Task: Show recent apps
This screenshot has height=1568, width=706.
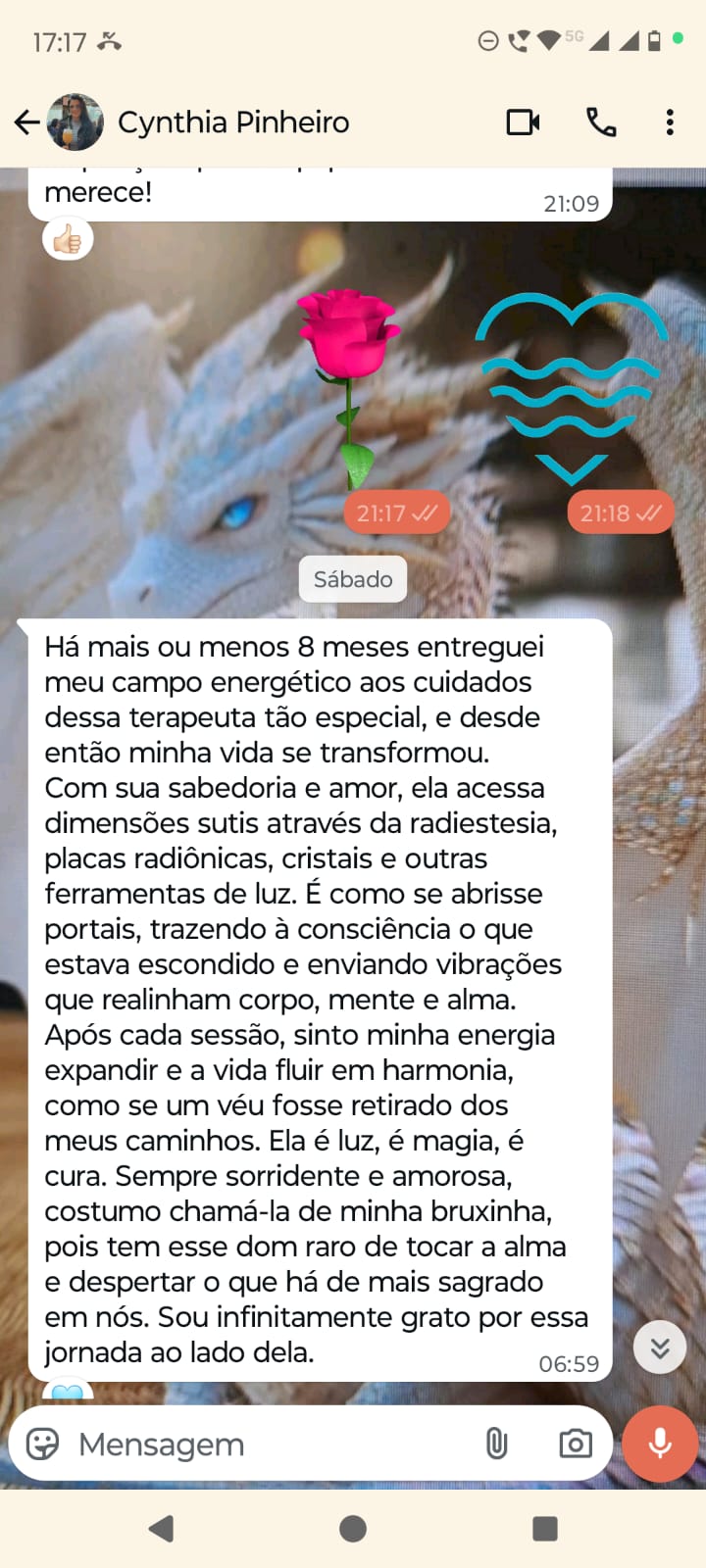Action: pos(544,1529)
